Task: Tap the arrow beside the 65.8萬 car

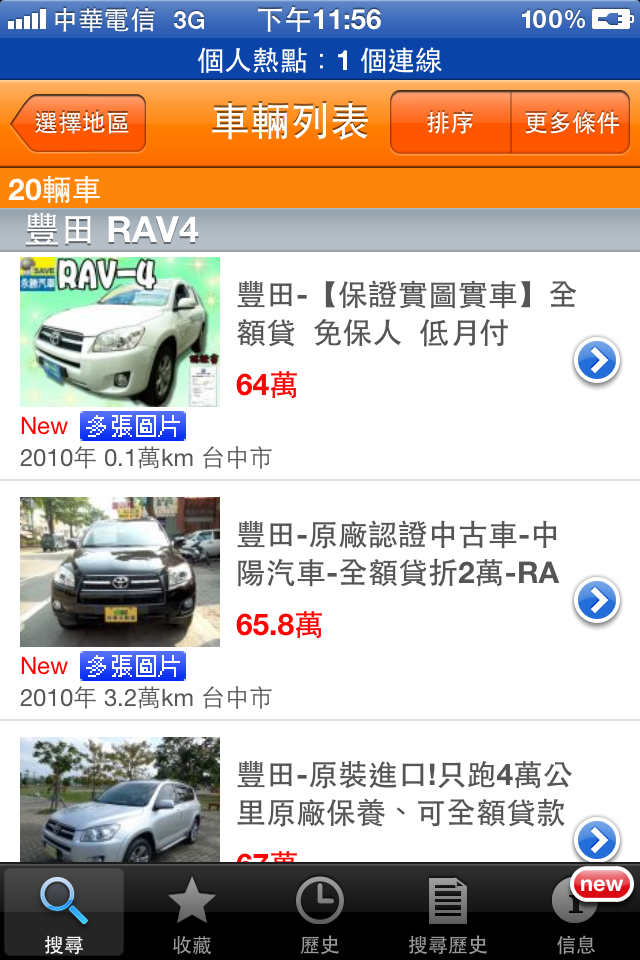Action: 597,601
